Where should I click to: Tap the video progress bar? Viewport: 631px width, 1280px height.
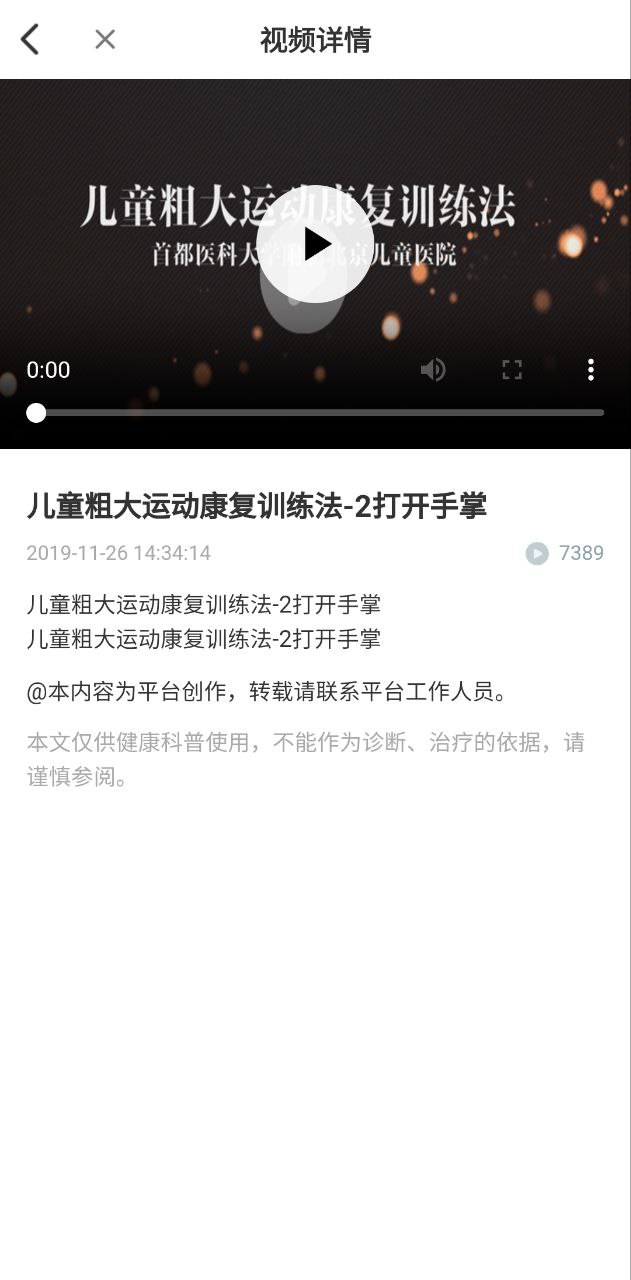[320, 412]
